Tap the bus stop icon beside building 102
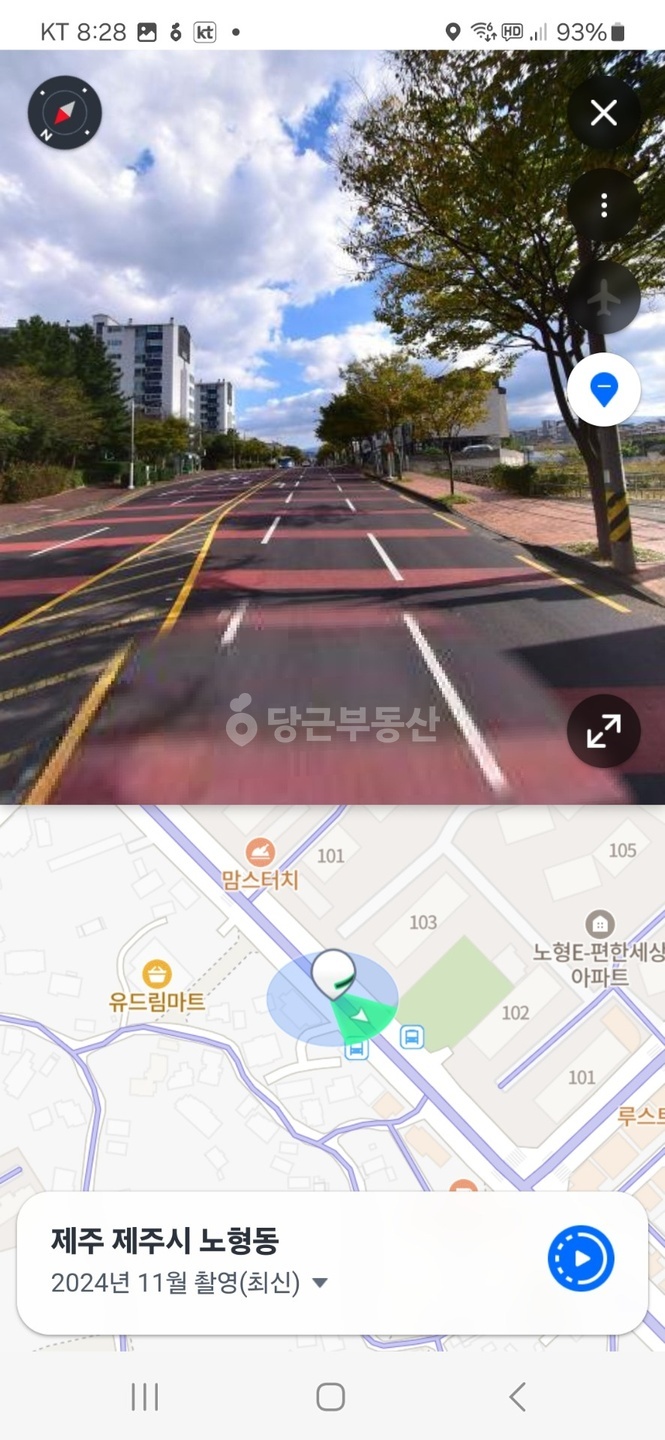 coord(411,1037)
